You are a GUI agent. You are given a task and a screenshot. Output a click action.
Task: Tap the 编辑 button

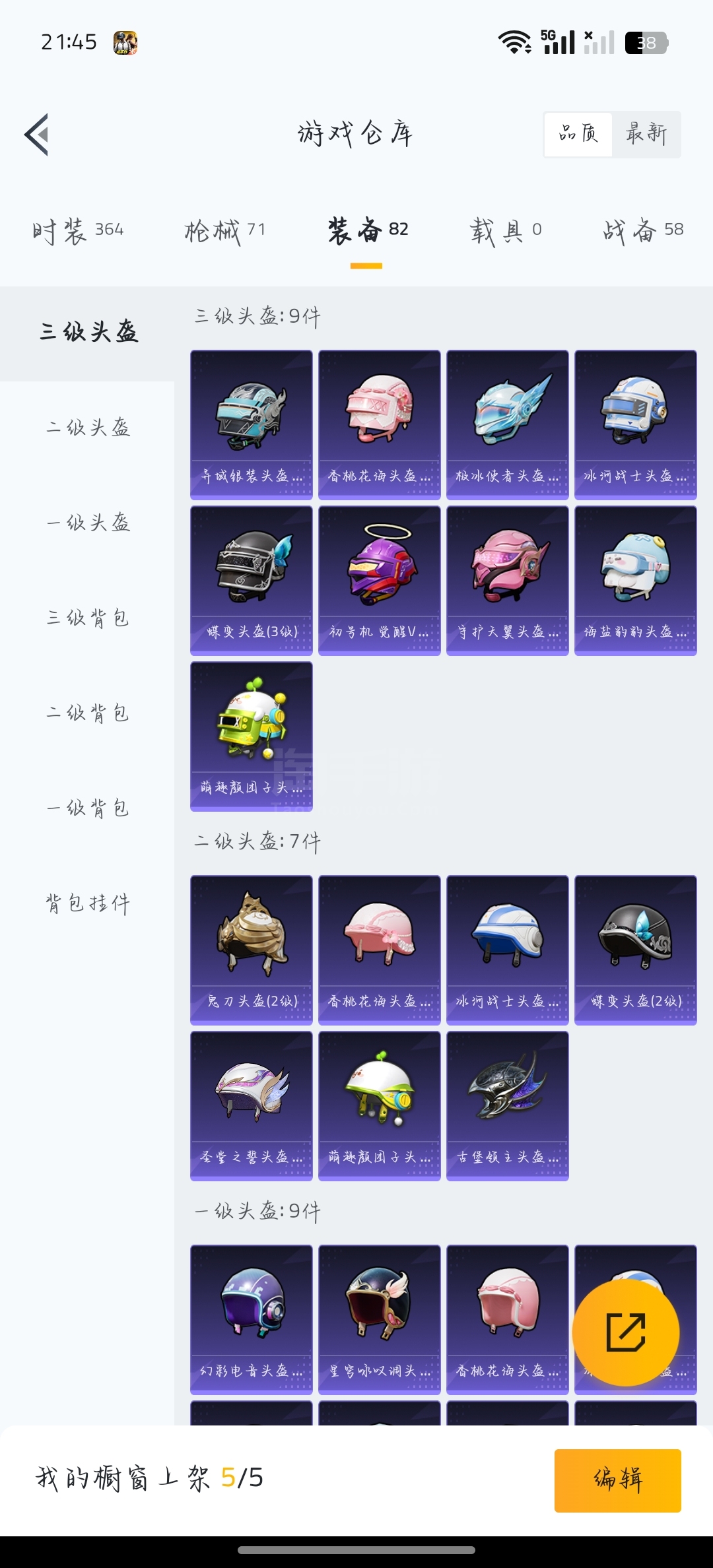(x=617, y=1480)
